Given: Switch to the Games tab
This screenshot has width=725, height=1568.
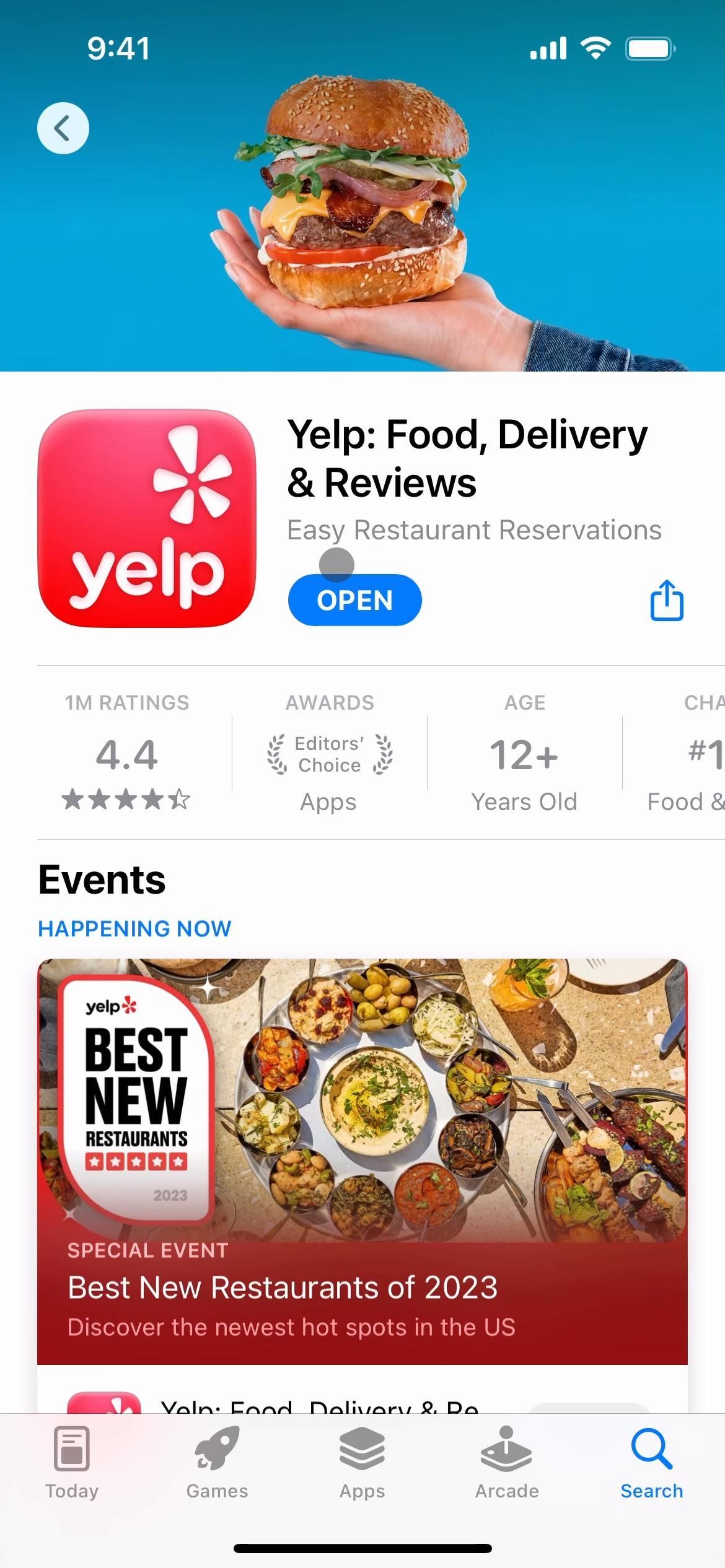Looking at the screenshot, I should (x=217, y=1463).
